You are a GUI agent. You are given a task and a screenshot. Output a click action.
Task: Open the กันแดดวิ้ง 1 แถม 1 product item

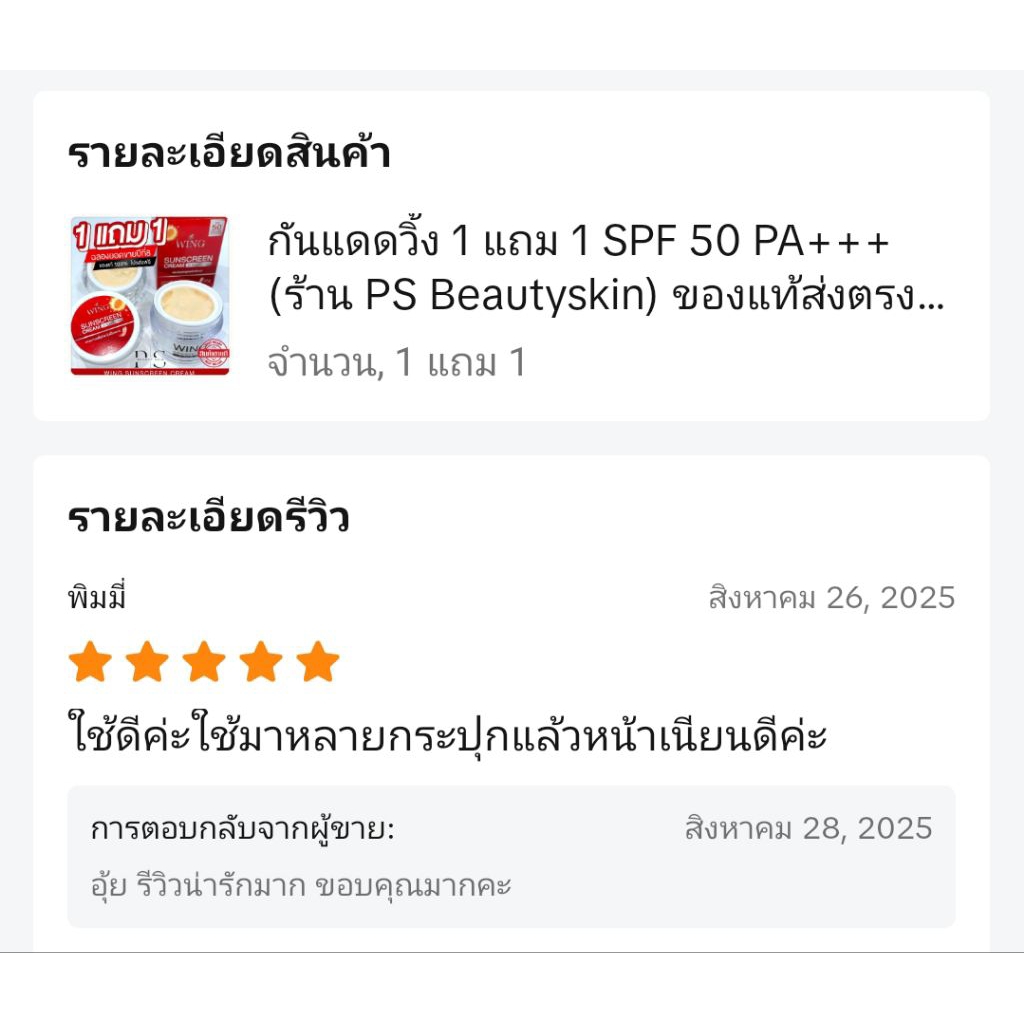[x=511, y=298]
